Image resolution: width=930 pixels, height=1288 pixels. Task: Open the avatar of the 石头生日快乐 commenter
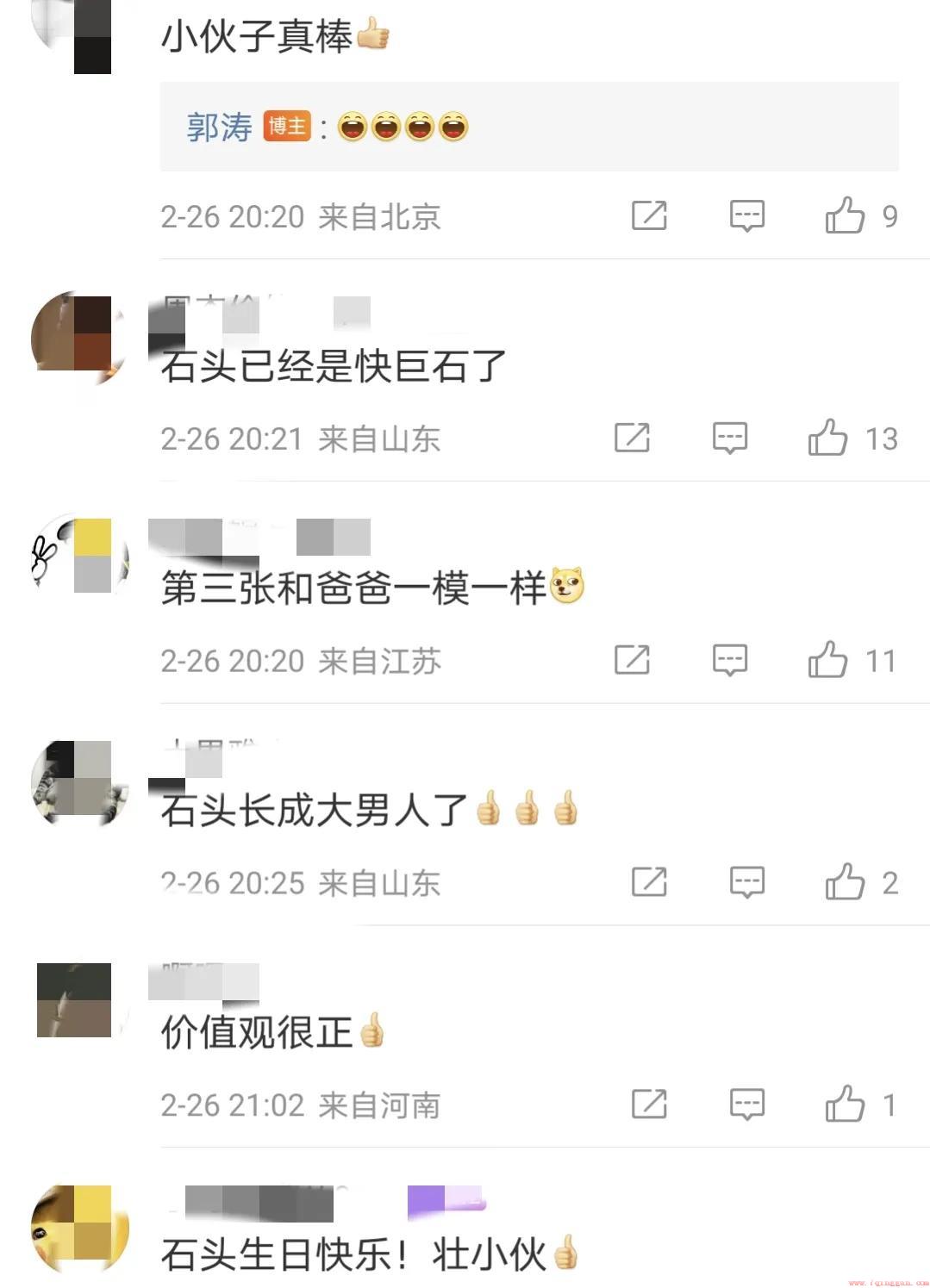[79, 1229]
